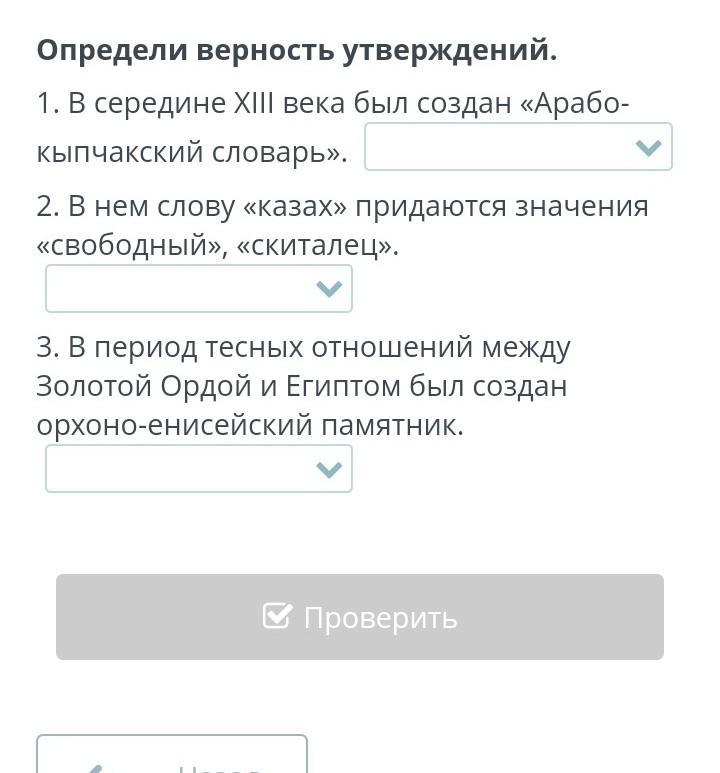
Task: Open the dropdown for statement 1 about «Арабо-кыпчакский словарь»
Action: coord(518,146)
